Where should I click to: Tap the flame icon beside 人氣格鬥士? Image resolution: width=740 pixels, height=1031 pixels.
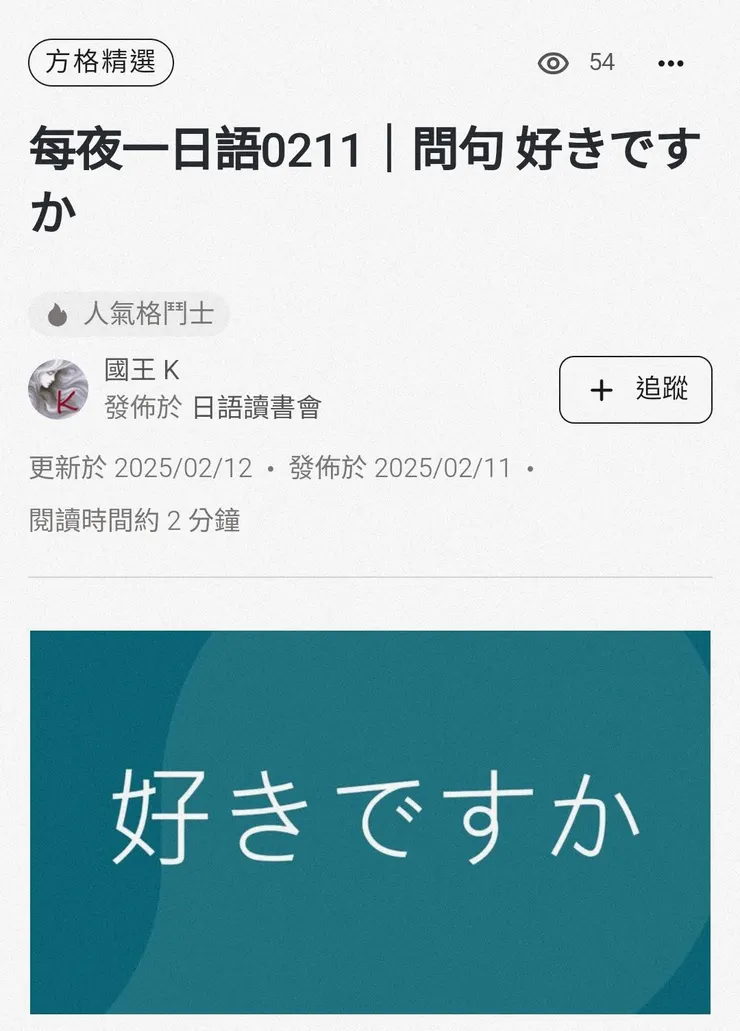[57, 315]
